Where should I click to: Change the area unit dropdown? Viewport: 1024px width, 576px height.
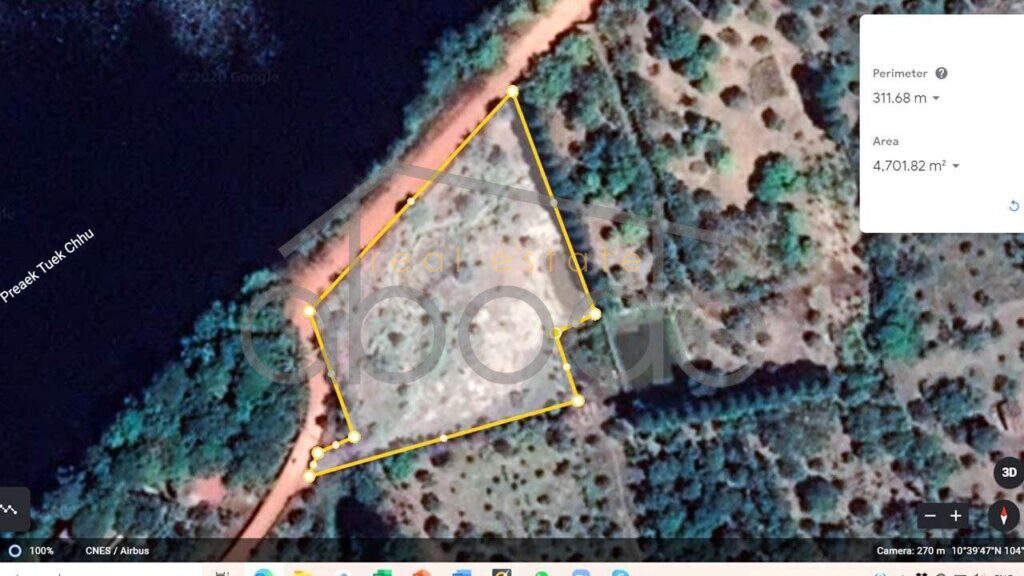[956, 166]
